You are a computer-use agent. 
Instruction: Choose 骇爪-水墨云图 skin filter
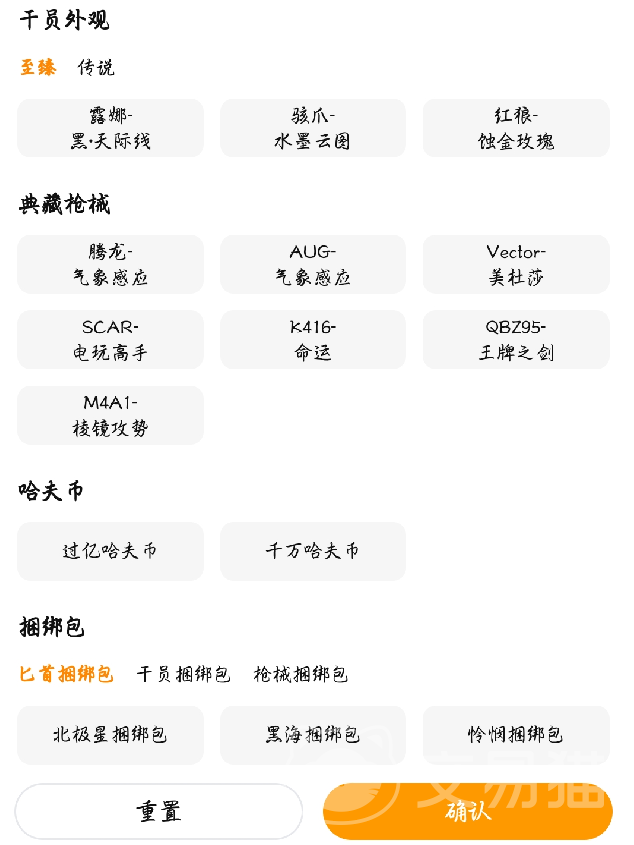point(313,128)
